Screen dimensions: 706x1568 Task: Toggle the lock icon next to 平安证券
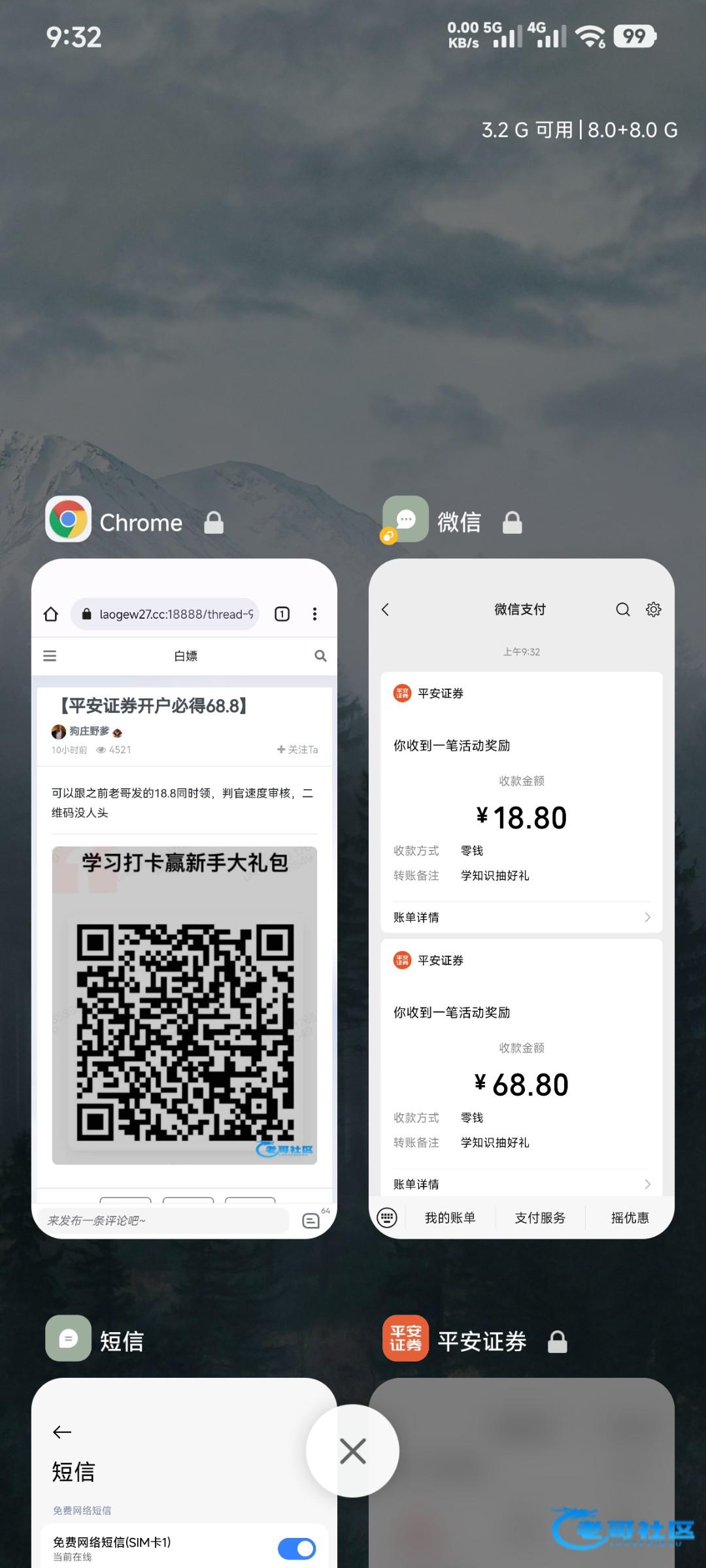(557, 1341)
